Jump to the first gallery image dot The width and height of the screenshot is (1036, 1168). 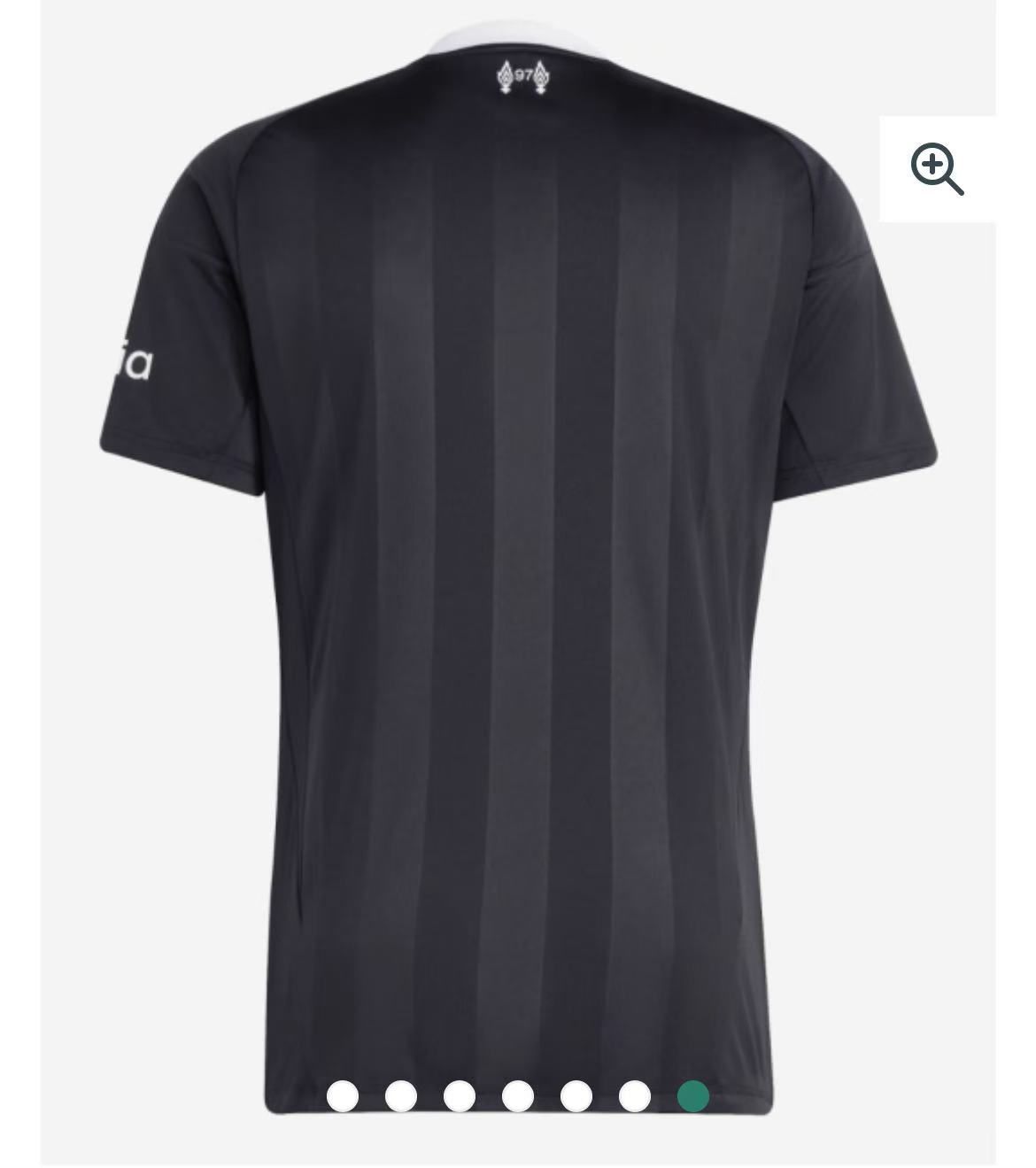(x=343, y=1095)
